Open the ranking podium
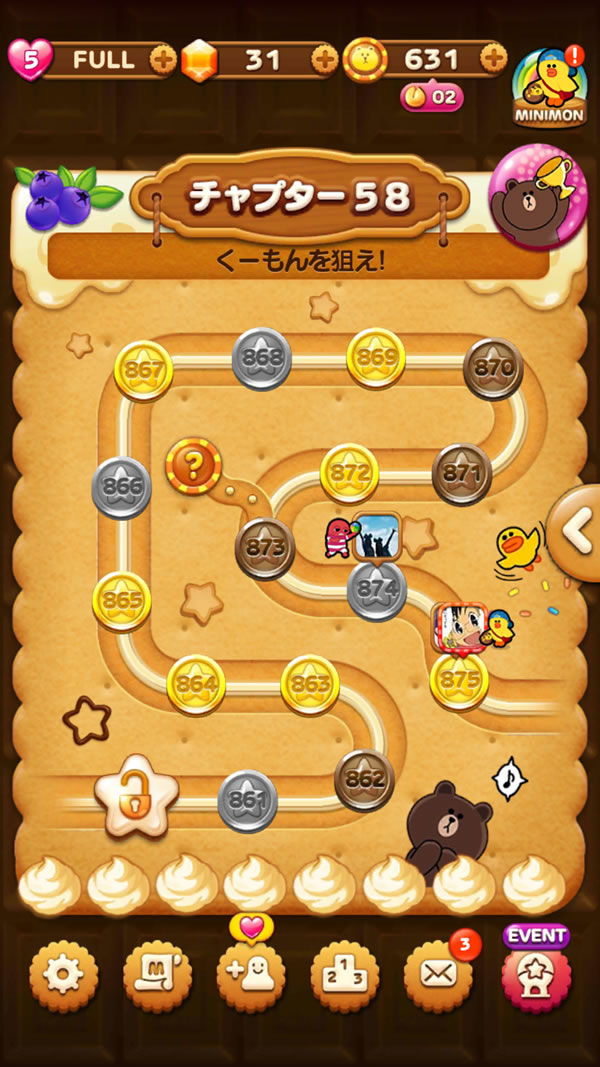This screenshot has width=600, height=1067. click(345, 976)
